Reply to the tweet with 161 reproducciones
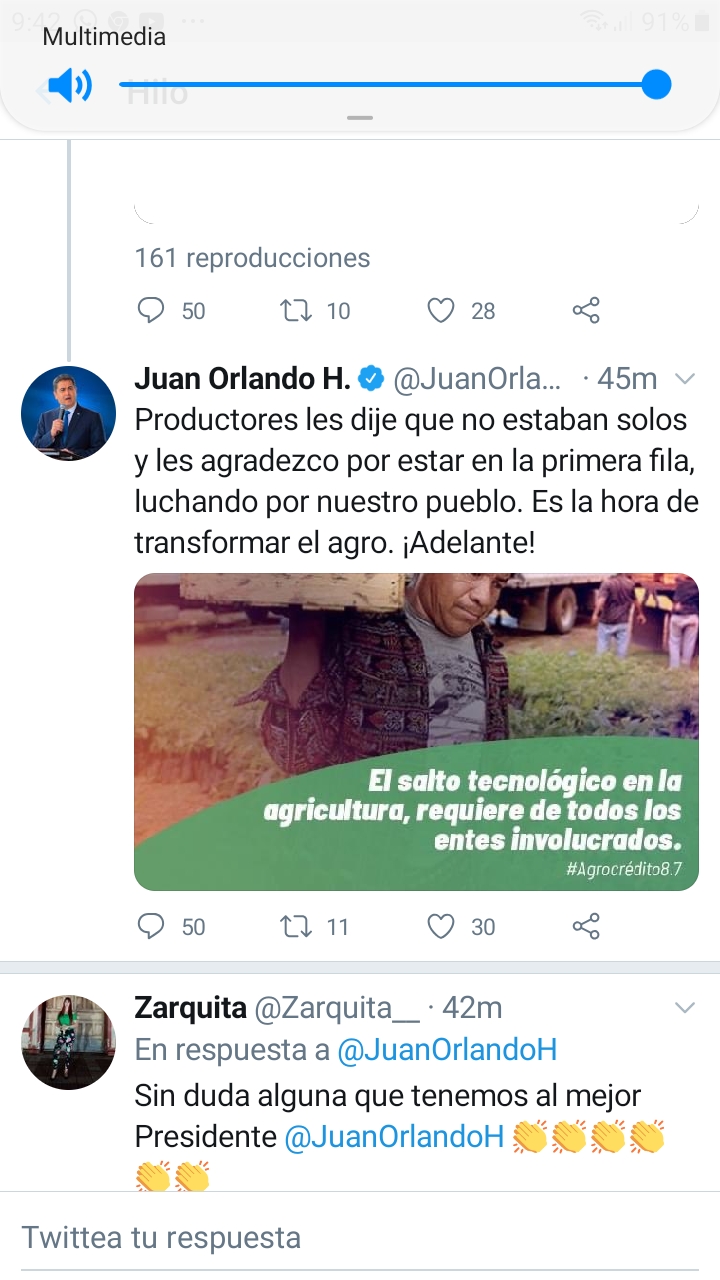Viewport: 720px width, 1280px height. [x=151, y=311]
